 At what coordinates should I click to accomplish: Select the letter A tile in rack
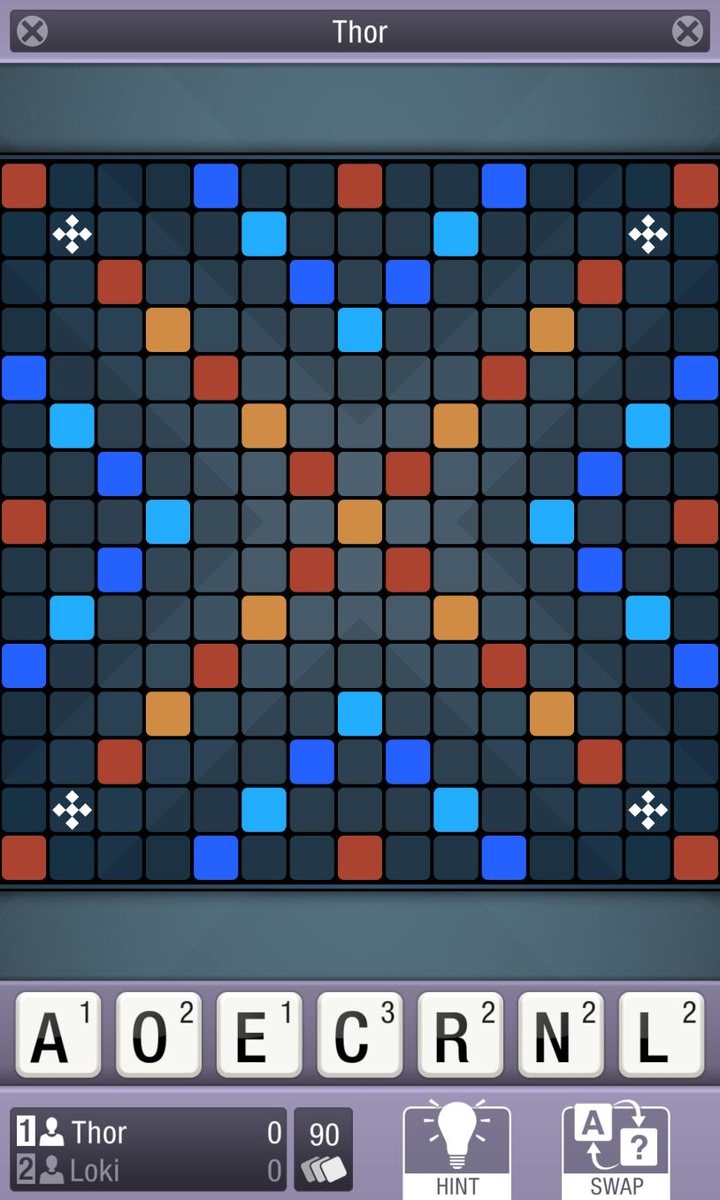pos(57,1035)
